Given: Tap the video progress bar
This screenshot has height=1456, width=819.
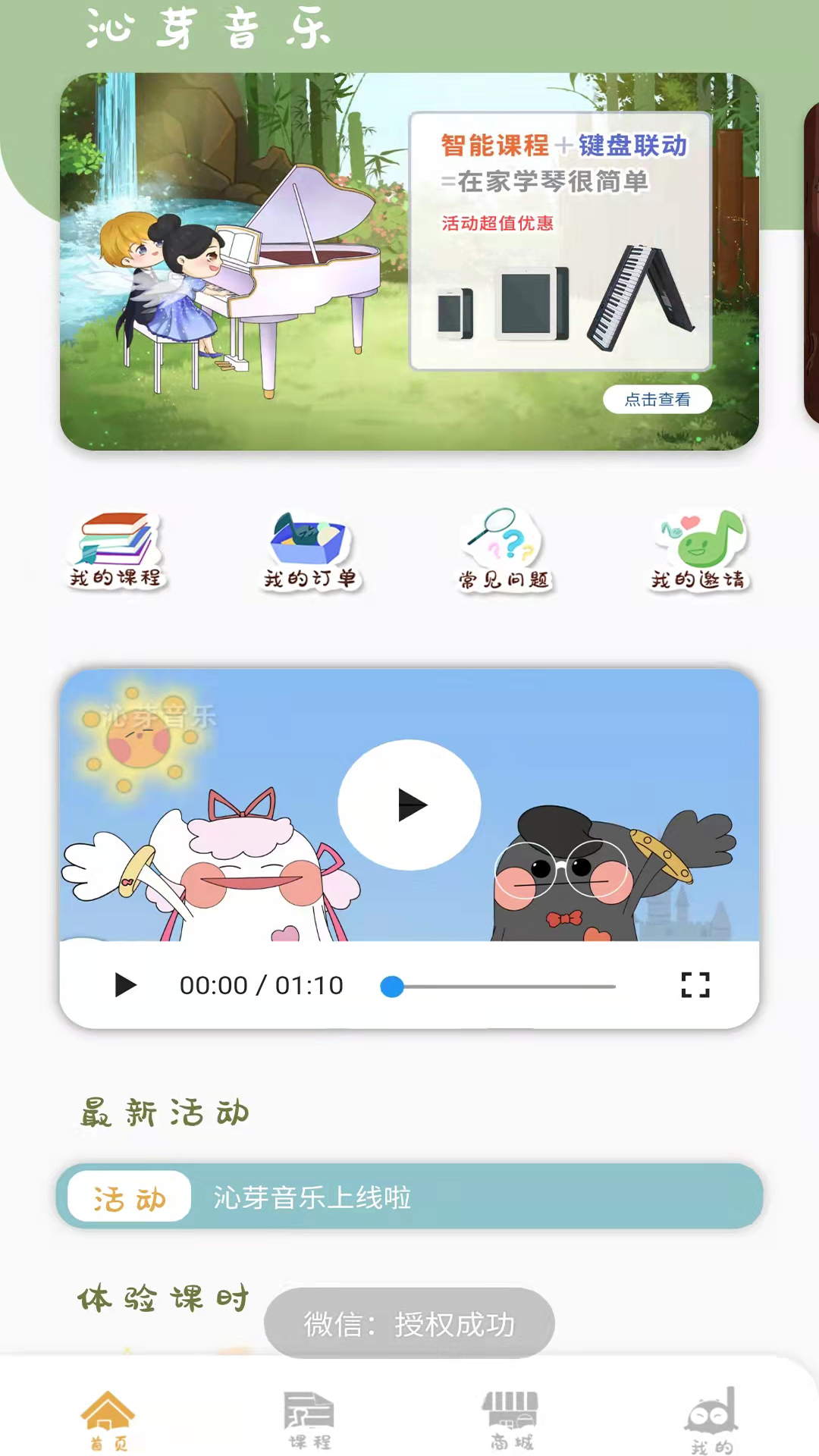Looking at the screenshot, I should click(500, 987).
